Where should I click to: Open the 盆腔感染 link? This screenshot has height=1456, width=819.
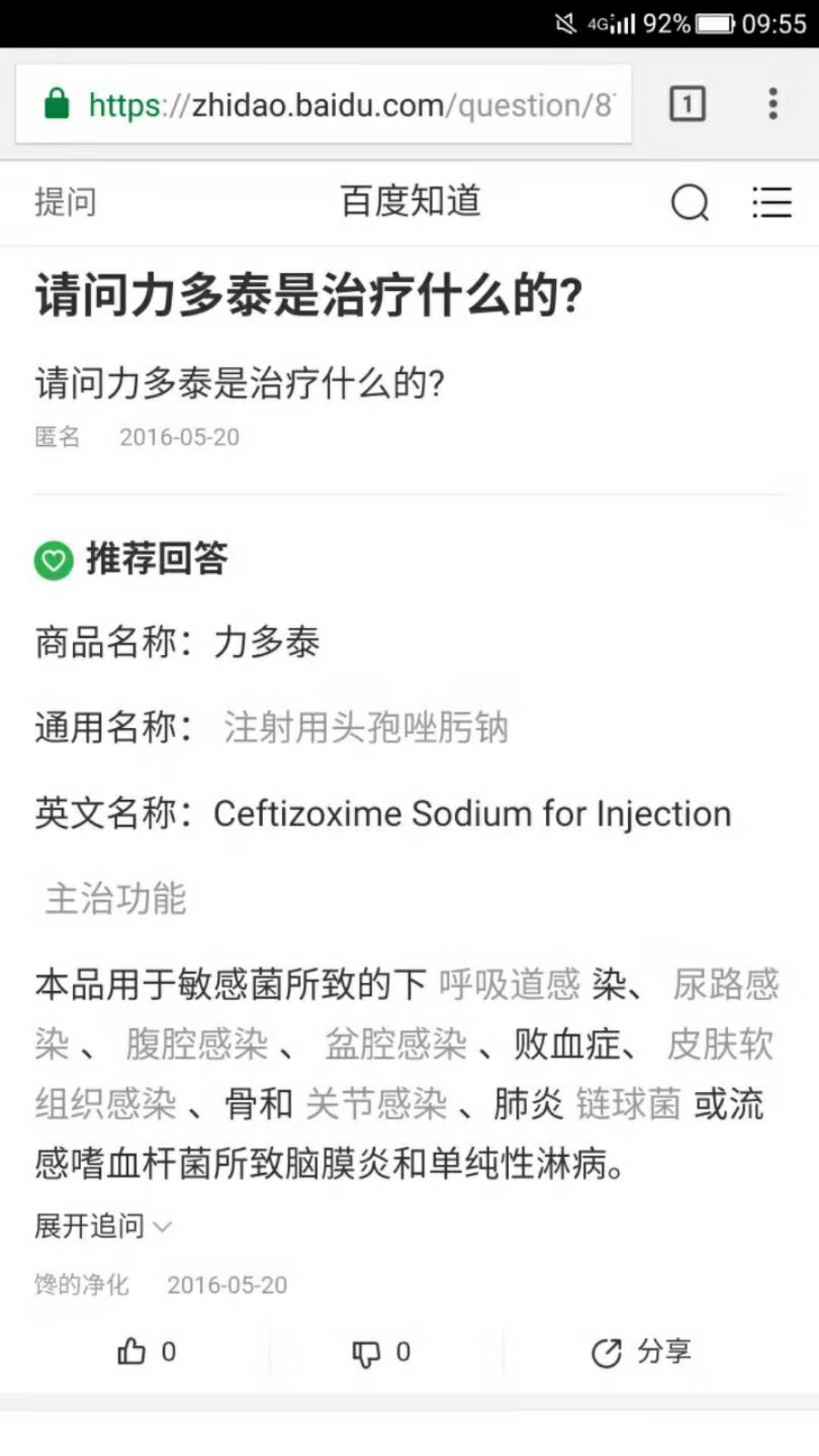[396, 1044]
